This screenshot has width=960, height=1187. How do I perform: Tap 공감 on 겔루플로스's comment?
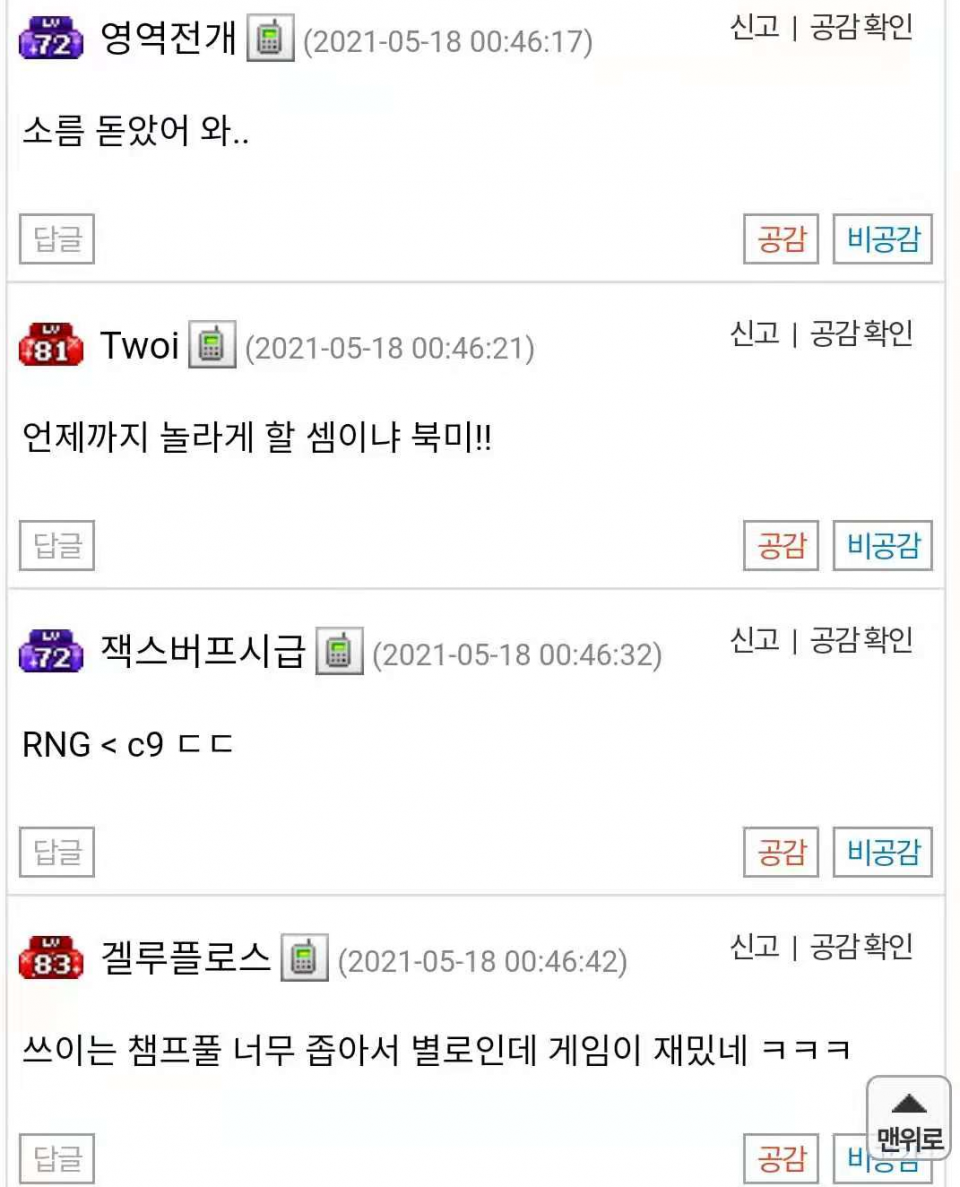tap(781, 1159)
